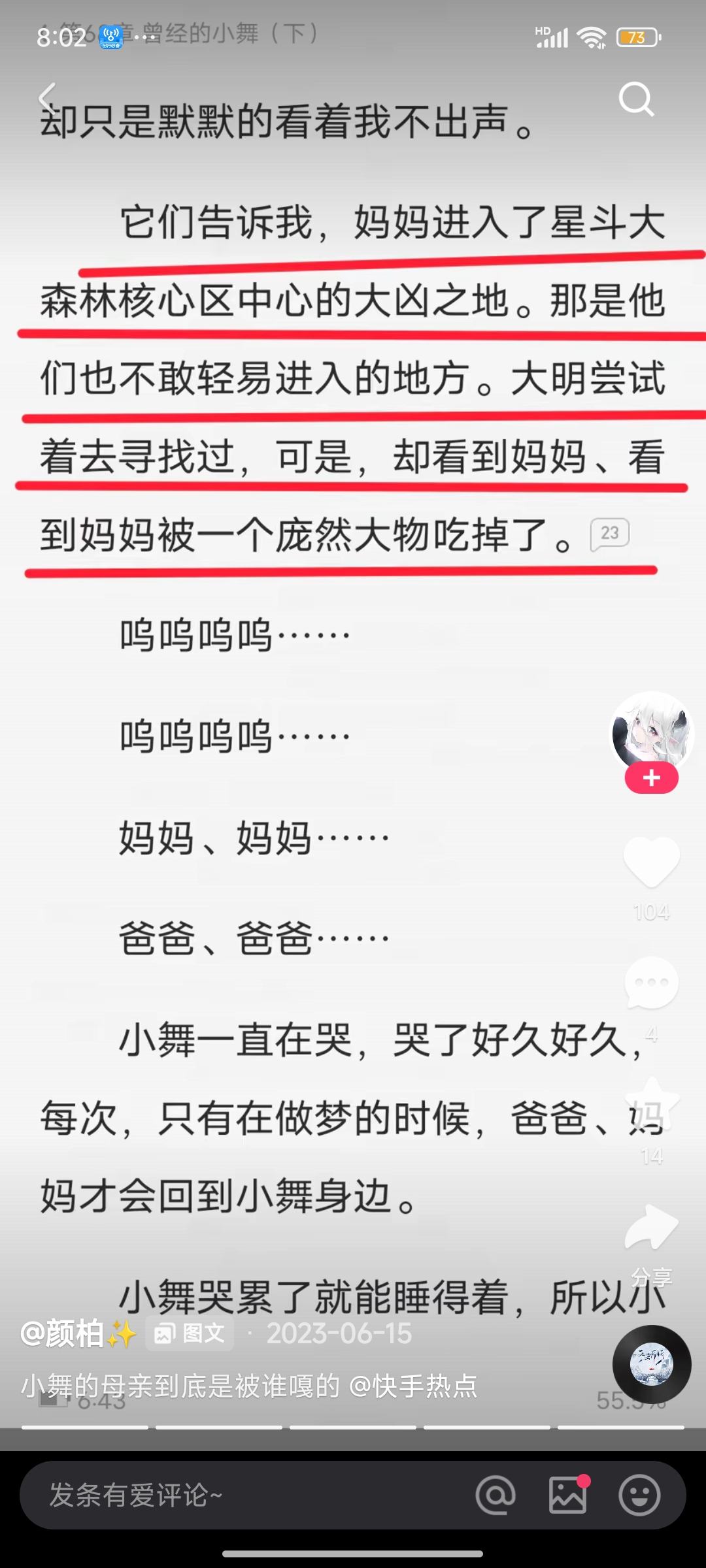This screenshot has height=1568, width=706.
Task: Open the spinning music disc
Action: tap(651, 1364)
